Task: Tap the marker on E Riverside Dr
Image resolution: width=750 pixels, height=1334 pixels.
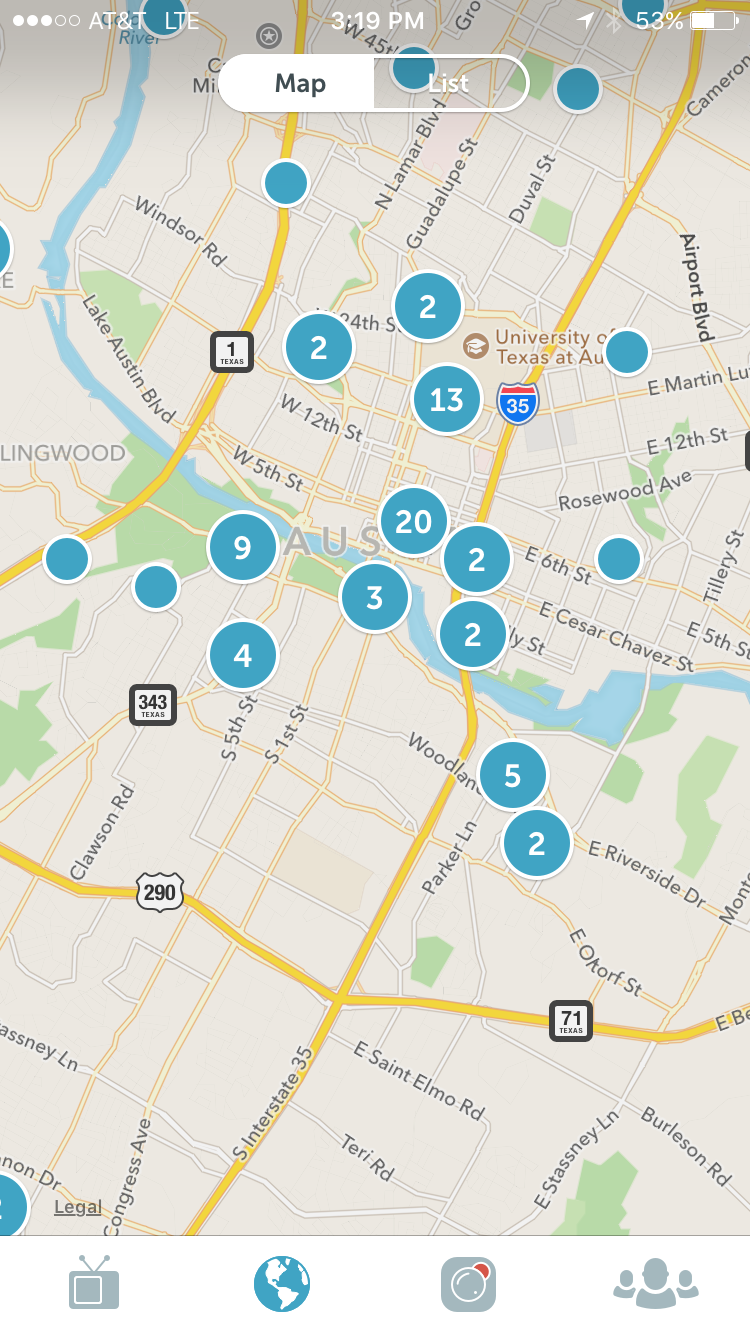Action: coord(536,843)
